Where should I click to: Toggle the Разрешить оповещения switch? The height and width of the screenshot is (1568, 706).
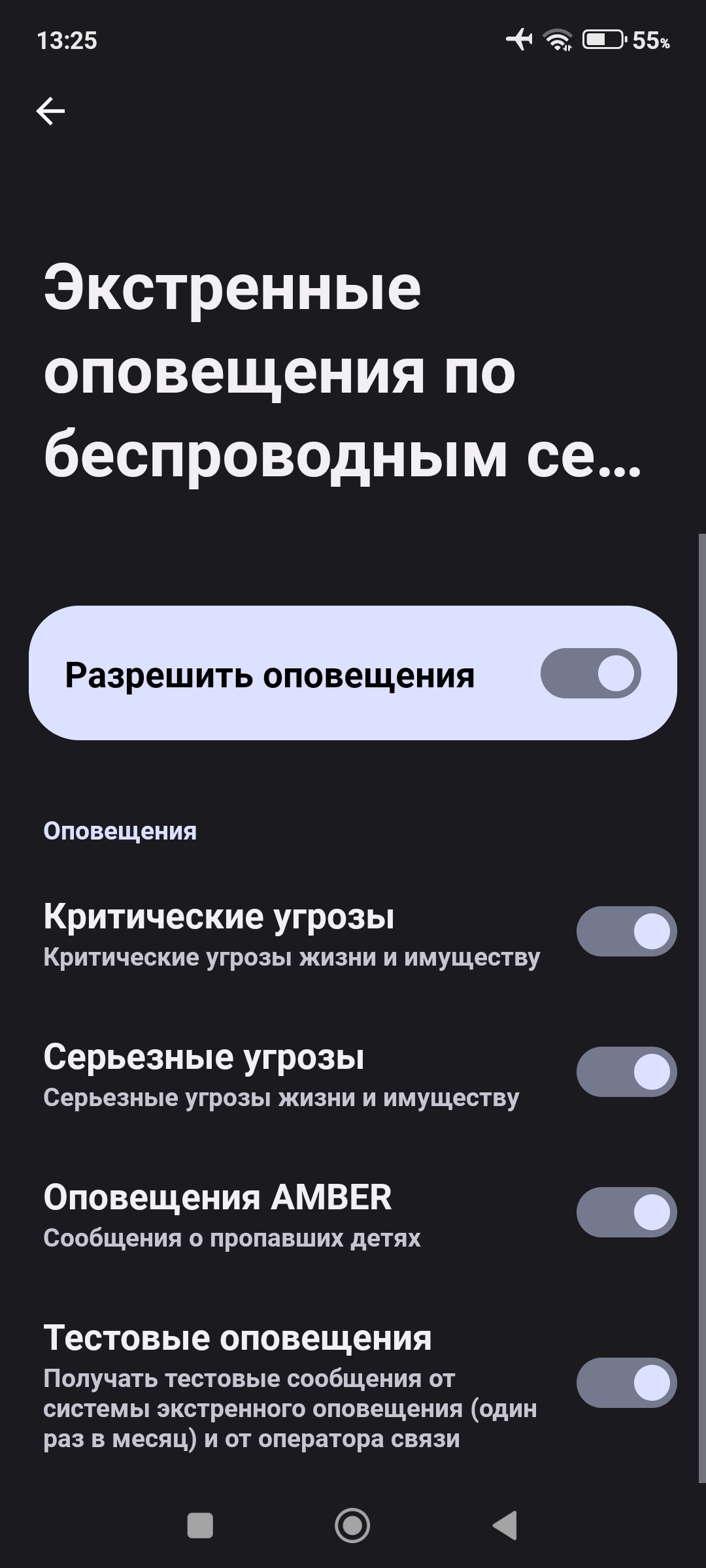(x=590, y=673)
